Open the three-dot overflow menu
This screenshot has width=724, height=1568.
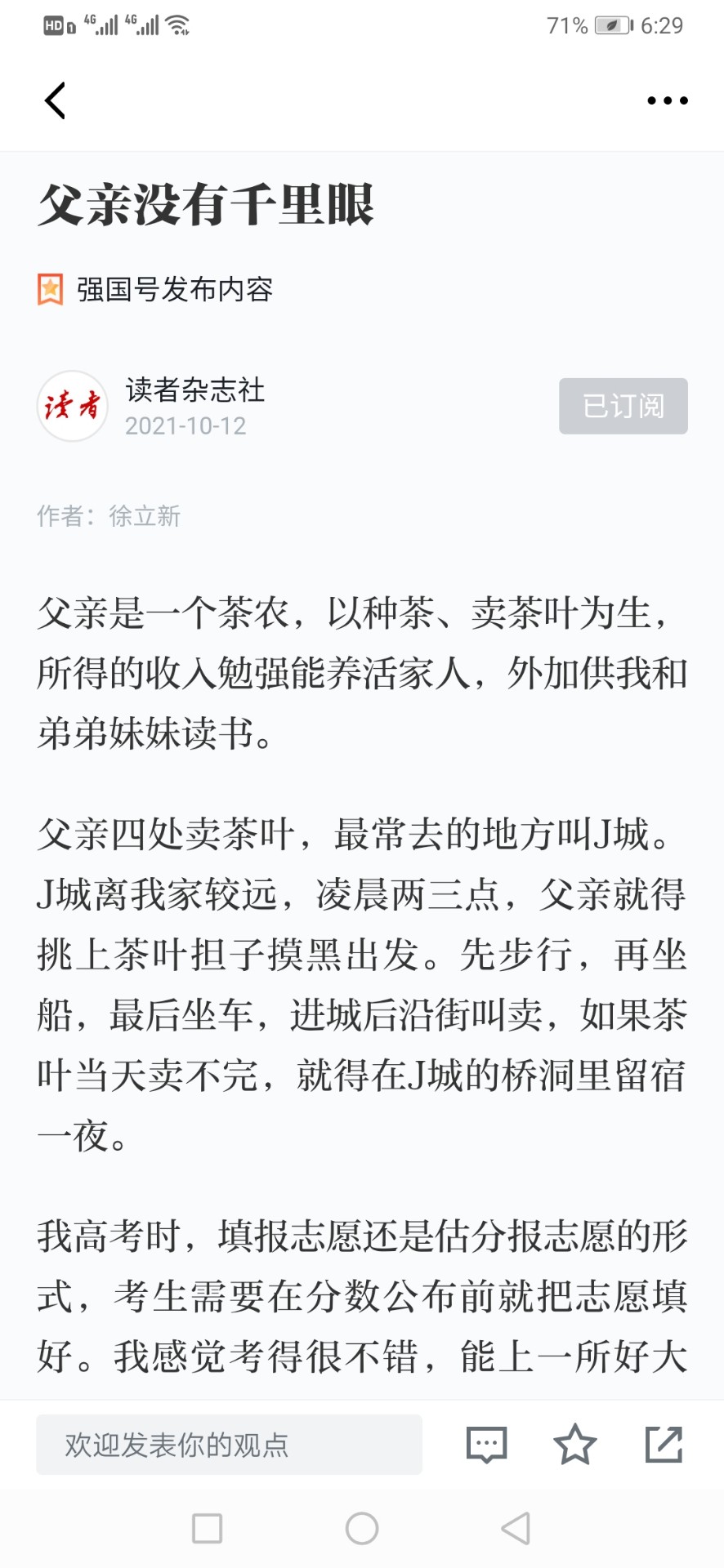coord(667,100)
